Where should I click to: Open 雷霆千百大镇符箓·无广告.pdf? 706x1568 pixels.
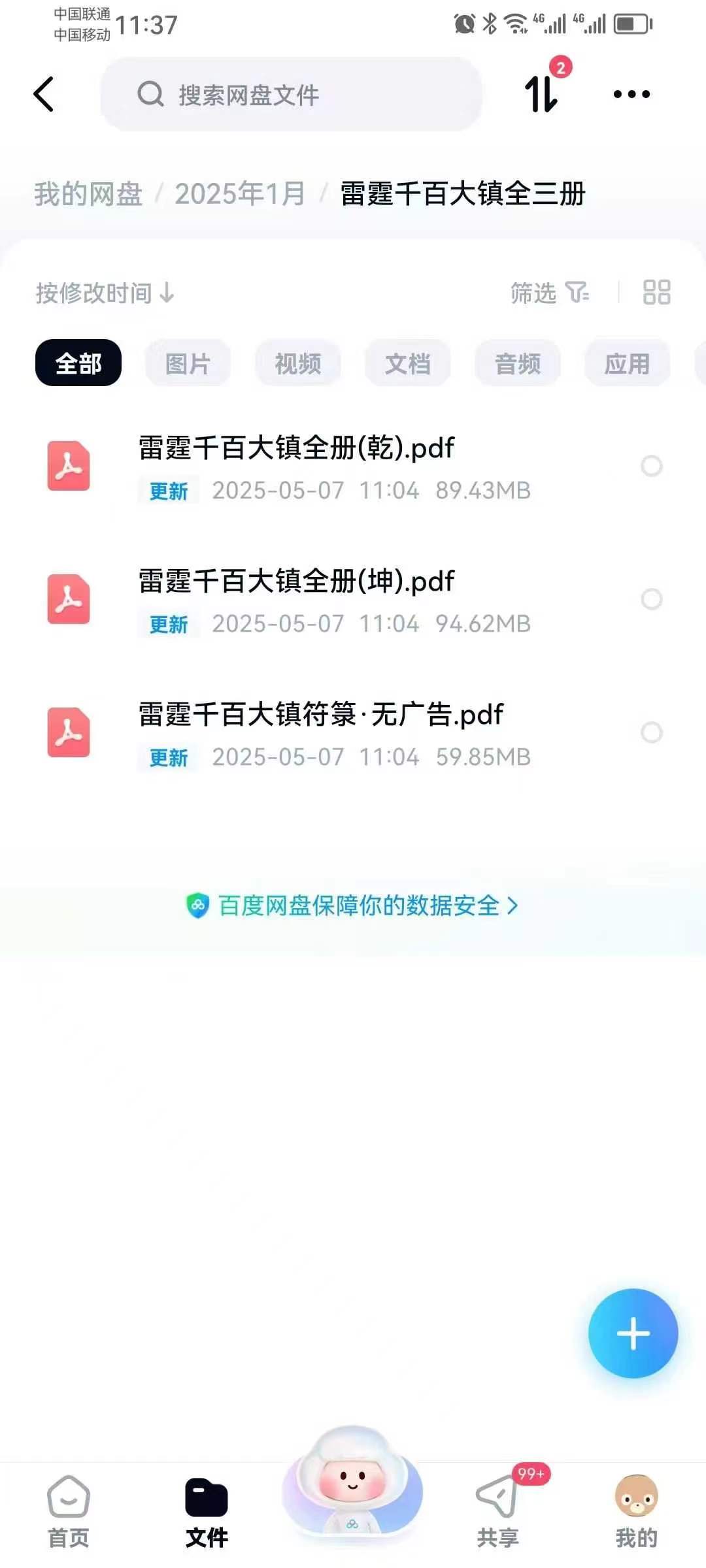coord(320,715)
